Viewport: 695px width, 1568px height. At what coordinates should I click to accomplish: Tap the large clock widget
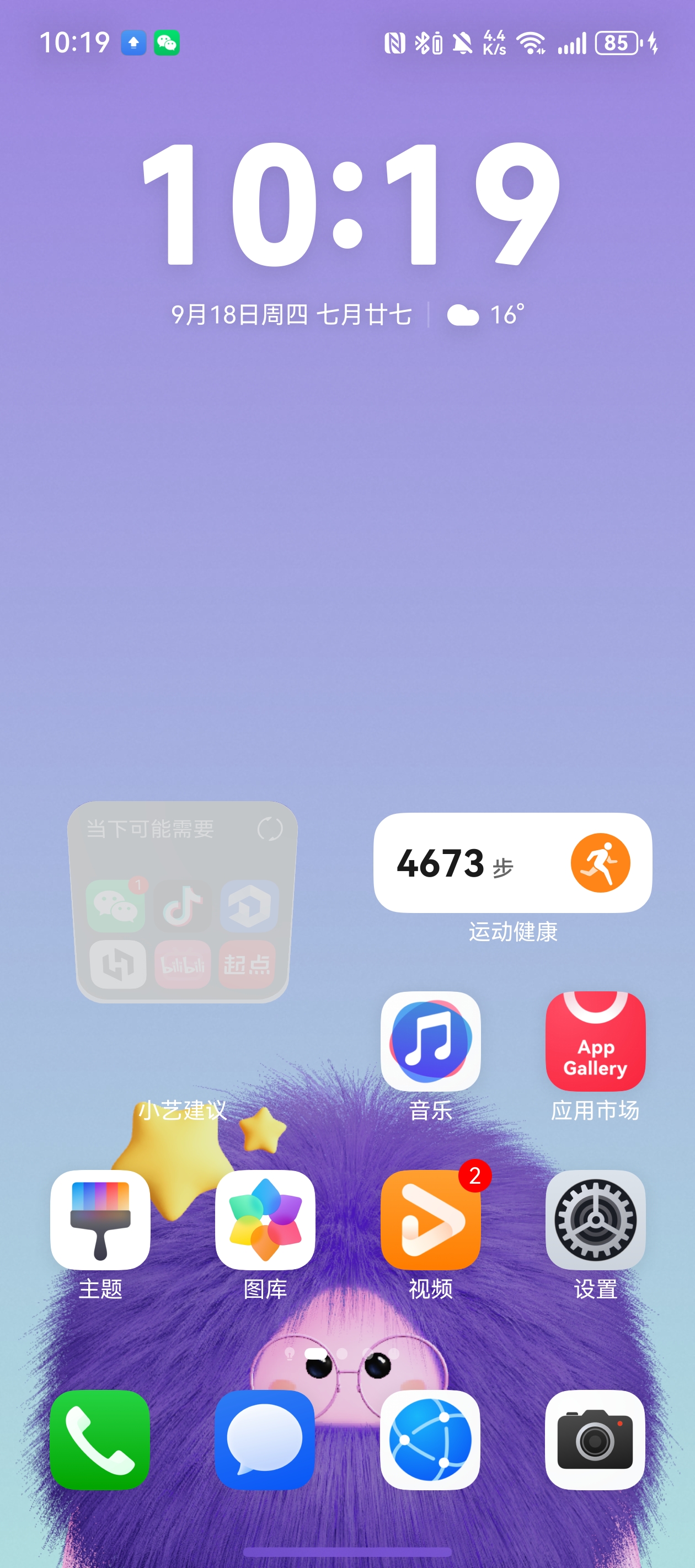350,204
